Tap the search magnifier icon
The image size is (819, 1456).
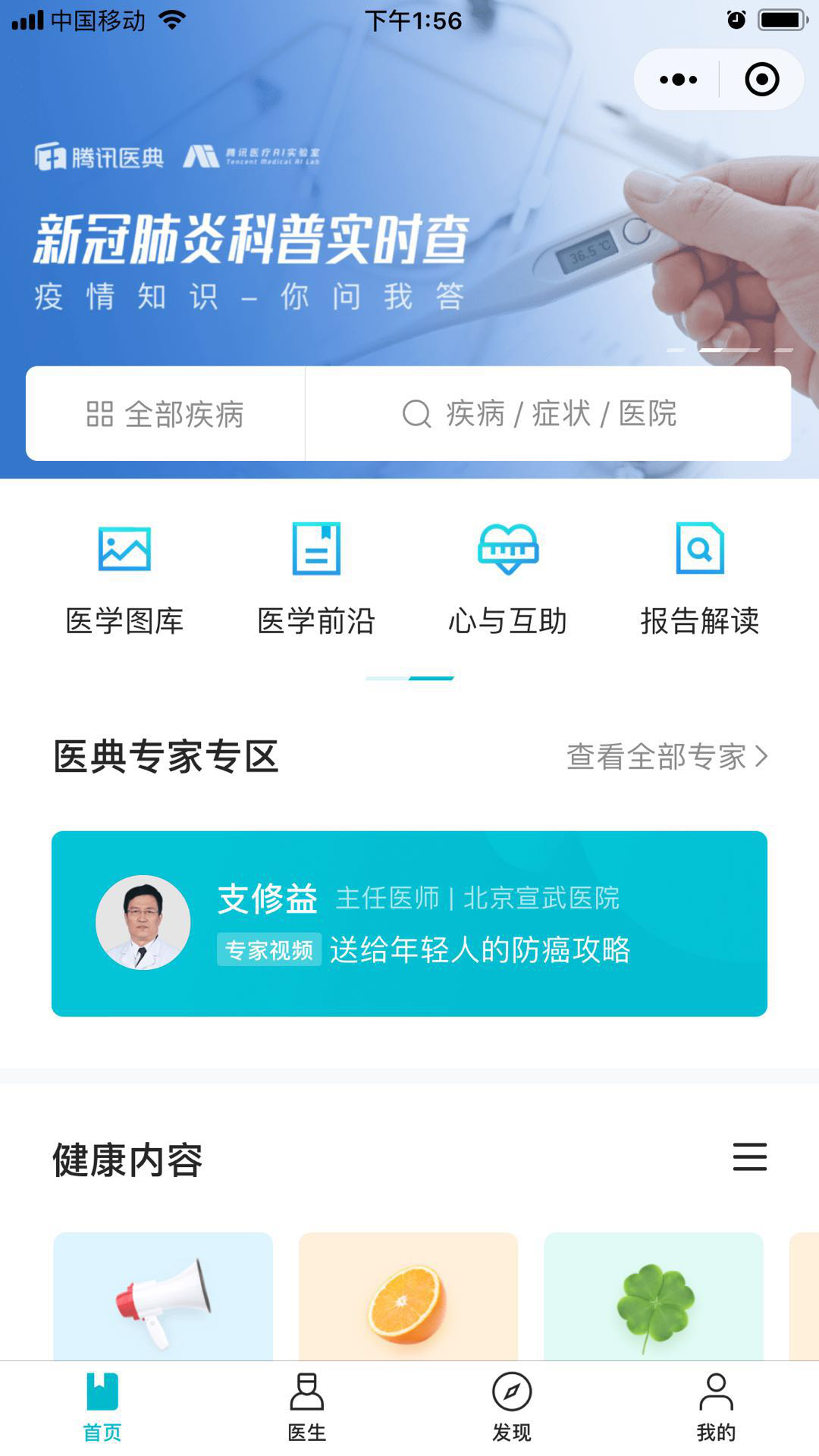coord(416,413)
